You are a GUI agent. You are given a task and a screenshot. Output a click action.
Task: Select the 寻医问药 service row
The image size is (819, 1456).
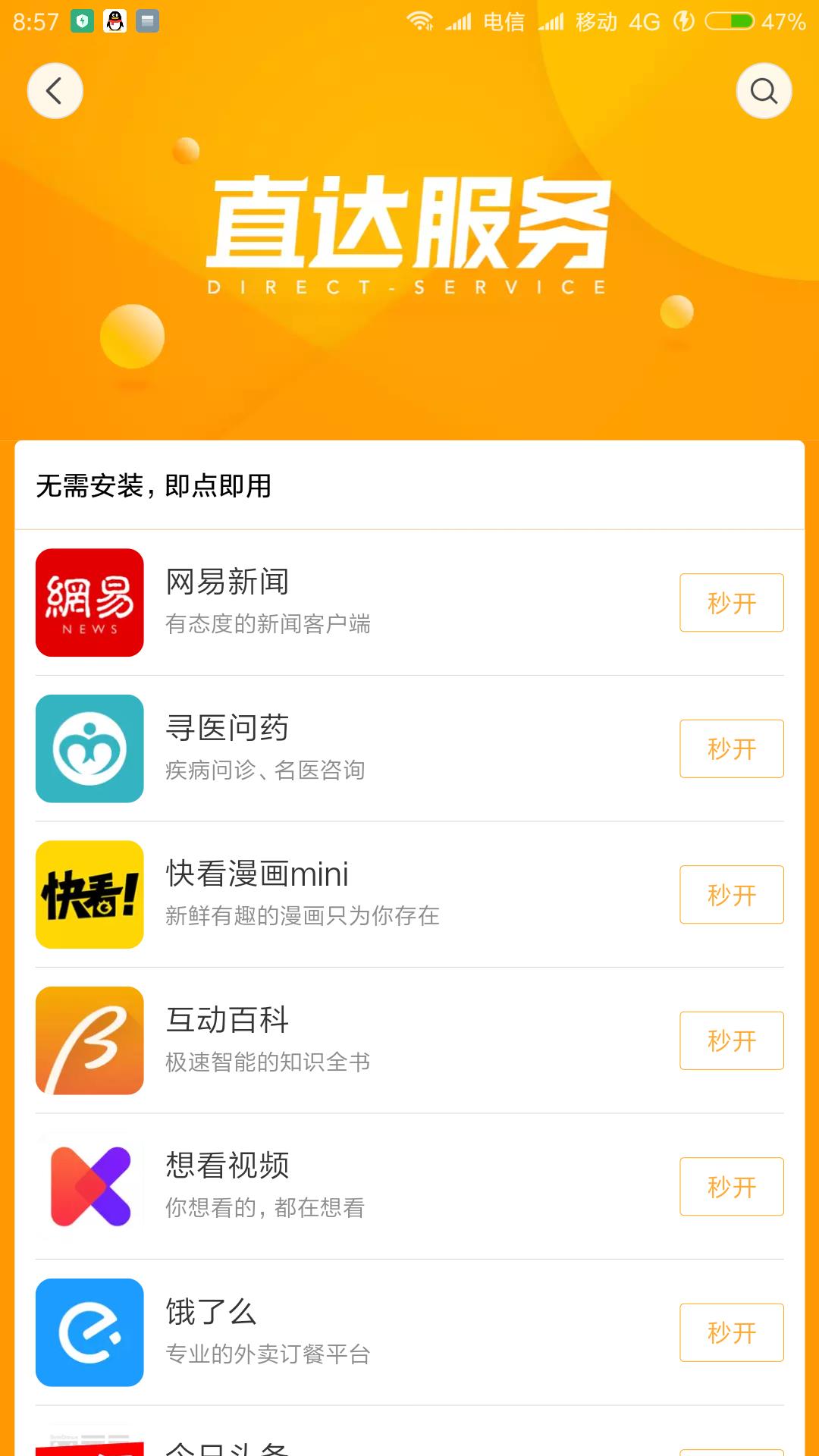point(341,748)
